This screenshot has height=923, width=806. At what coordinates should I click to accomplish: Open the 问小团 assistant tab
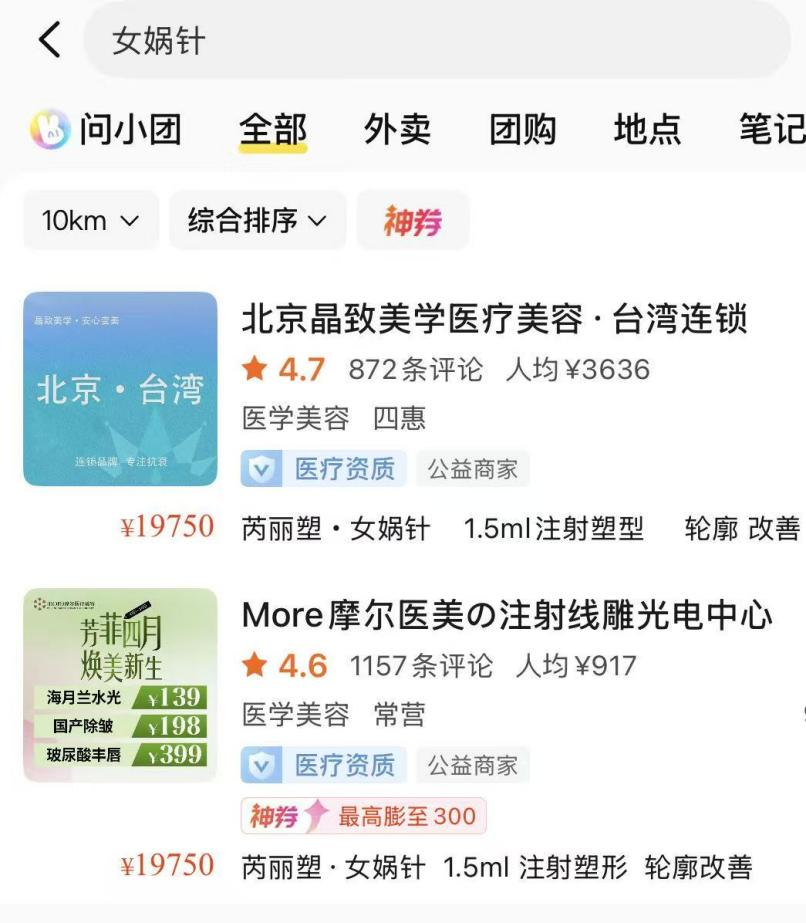pos(106,129)
